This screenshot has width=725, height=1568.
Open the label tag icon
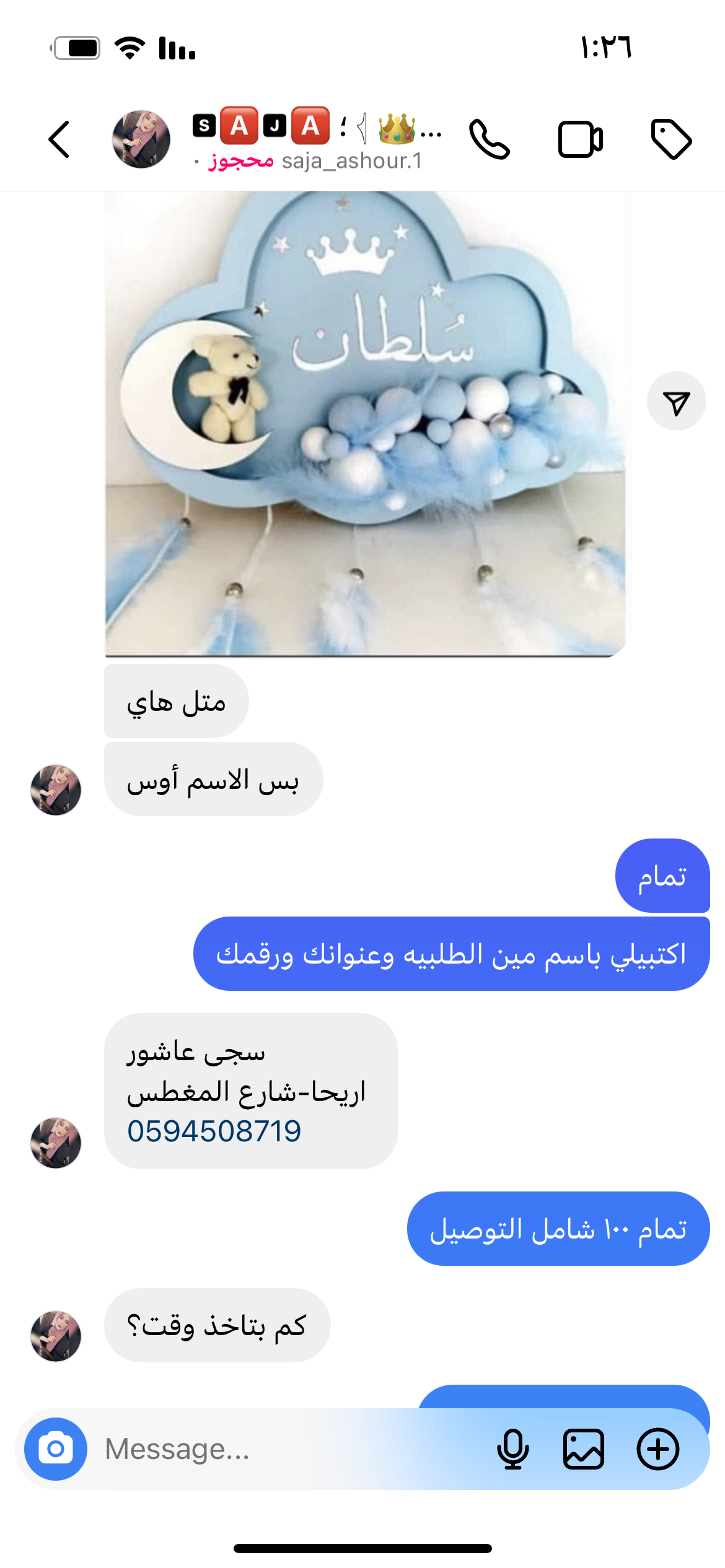(x=671, y=139)
